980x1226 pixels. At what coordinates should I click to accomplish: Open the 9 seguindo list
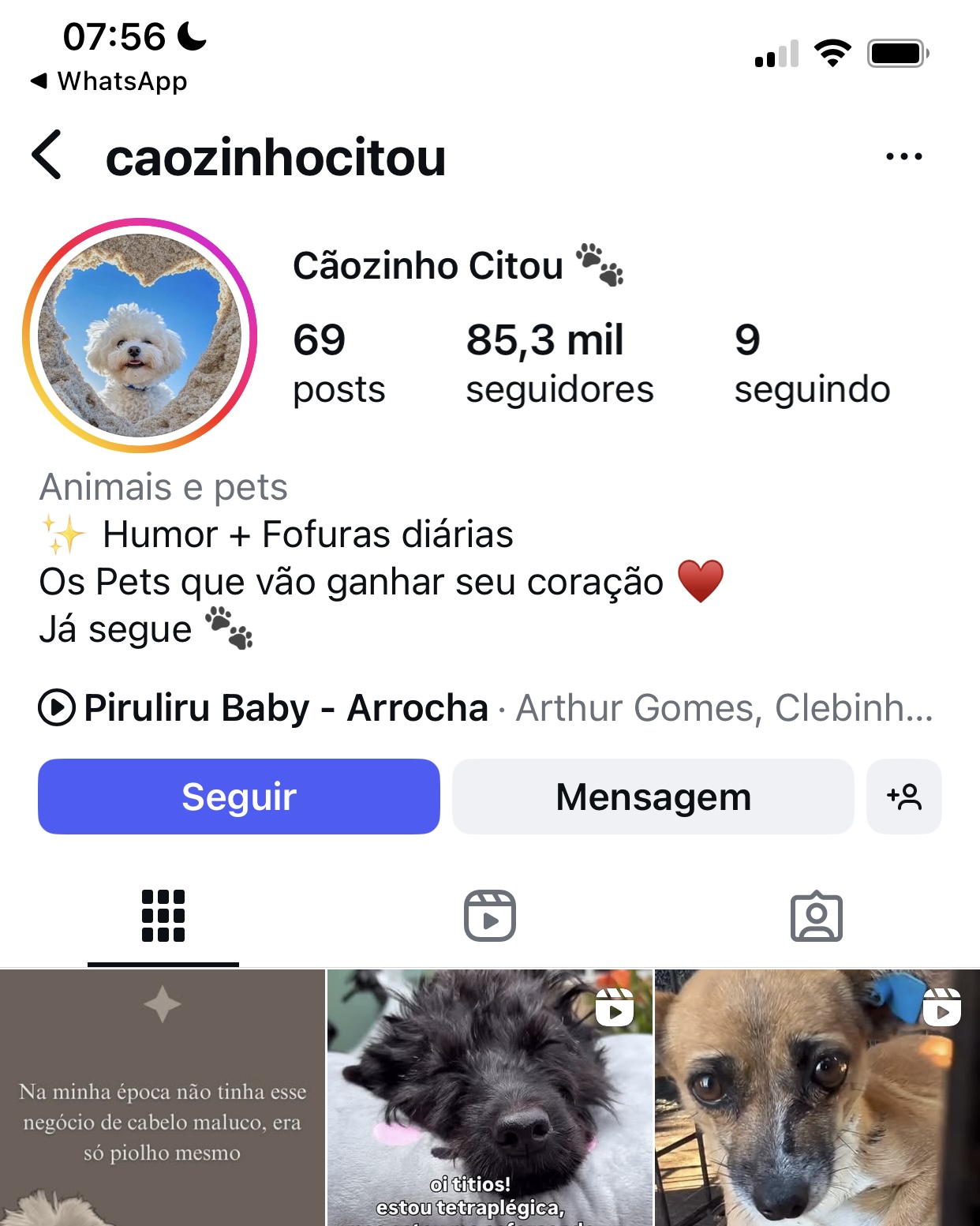(811, 363)
